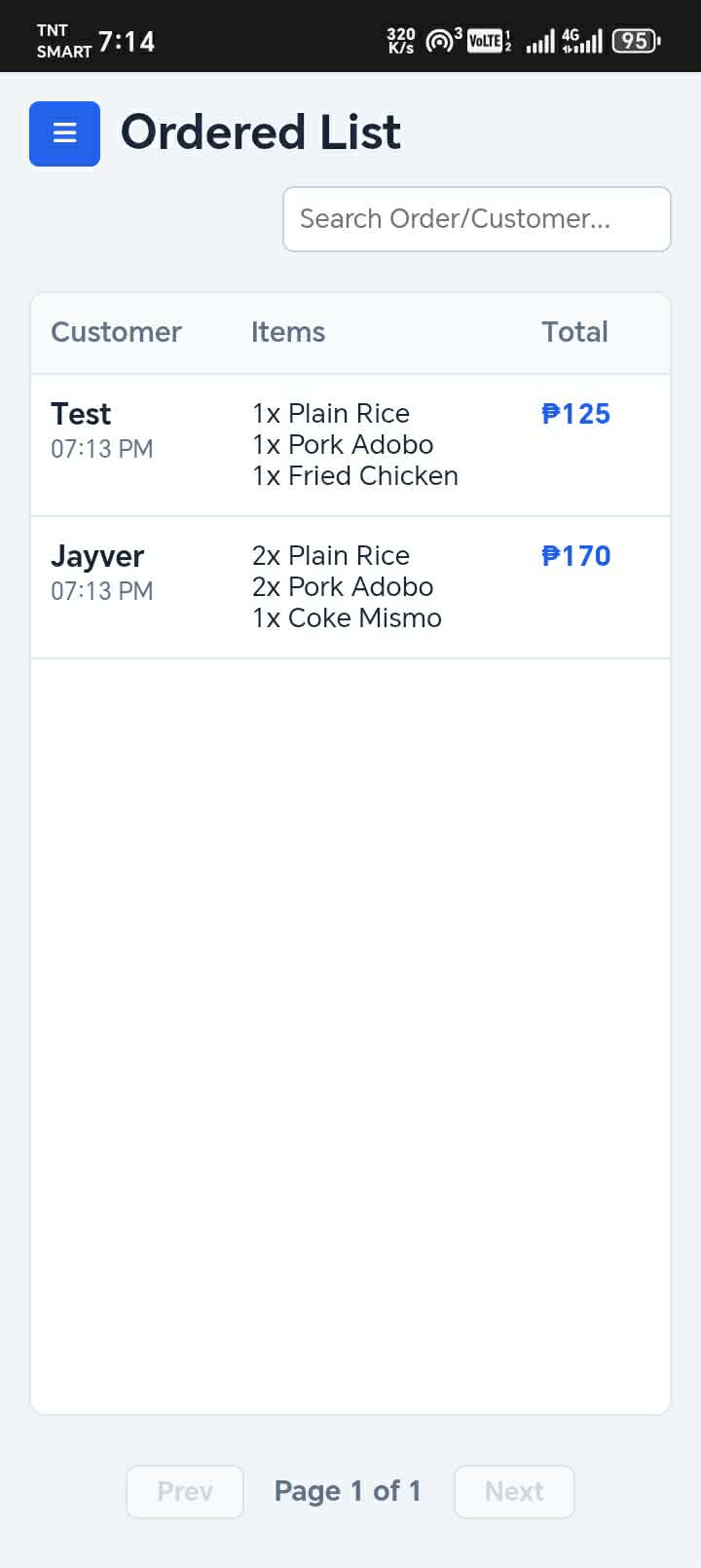Tap the Total column header

point(574,332)
